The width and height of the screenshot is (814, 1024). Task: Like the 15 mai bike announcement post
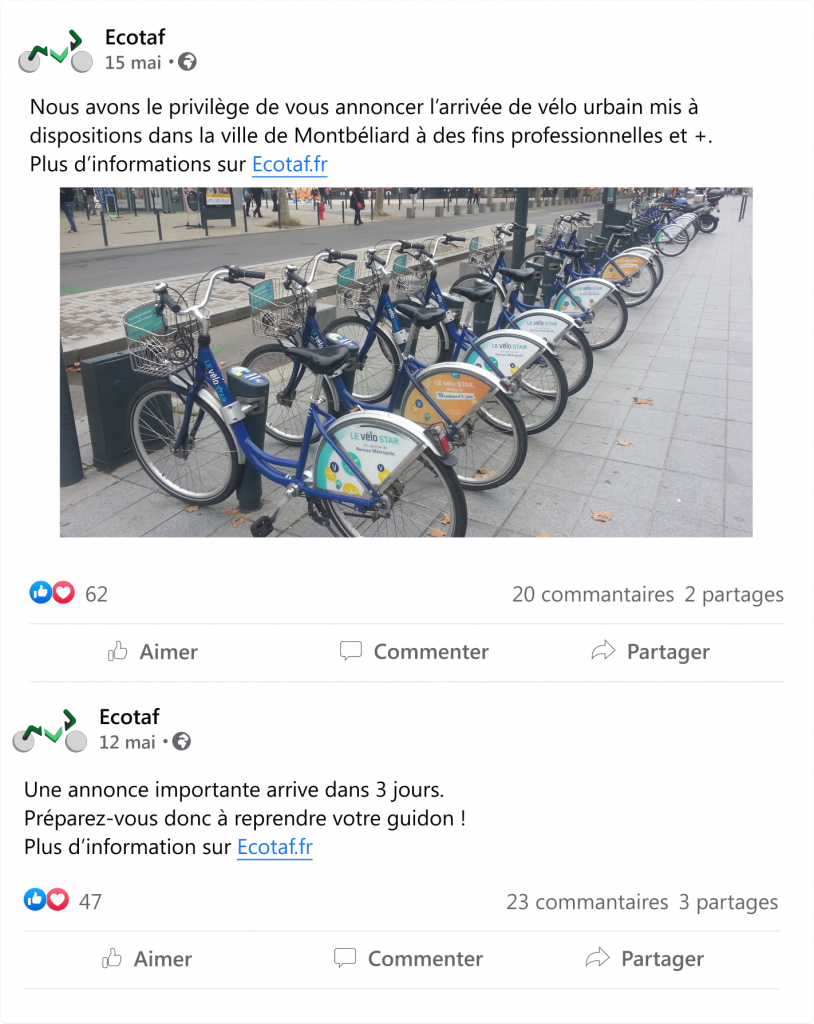click(x=153, y=652)
